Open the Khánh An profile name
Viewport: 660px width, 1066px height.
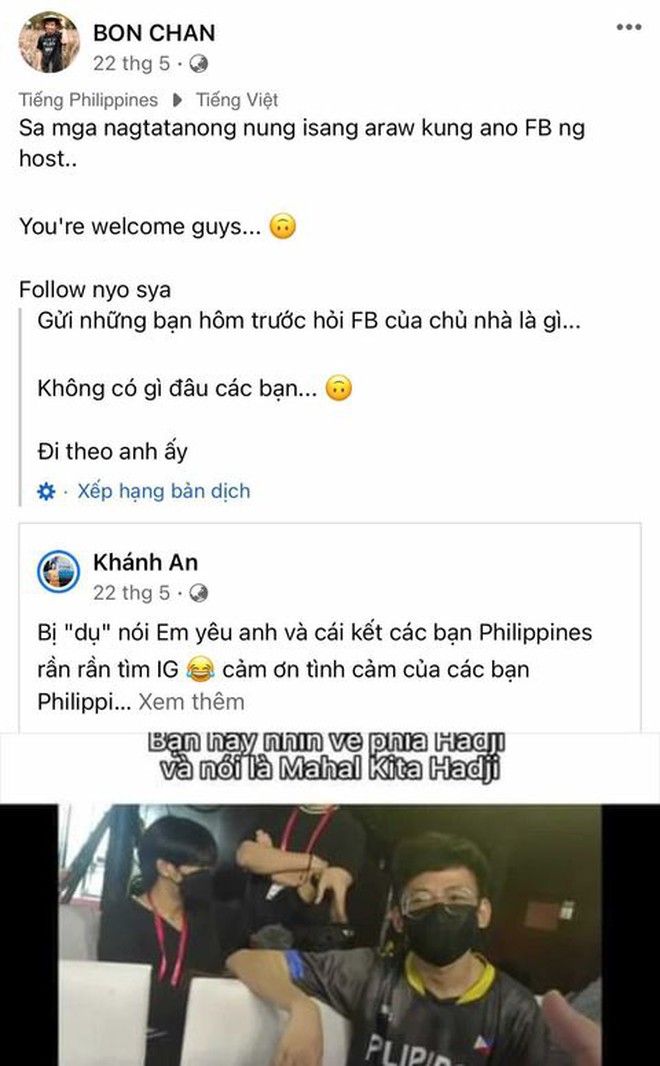(145, 562)
